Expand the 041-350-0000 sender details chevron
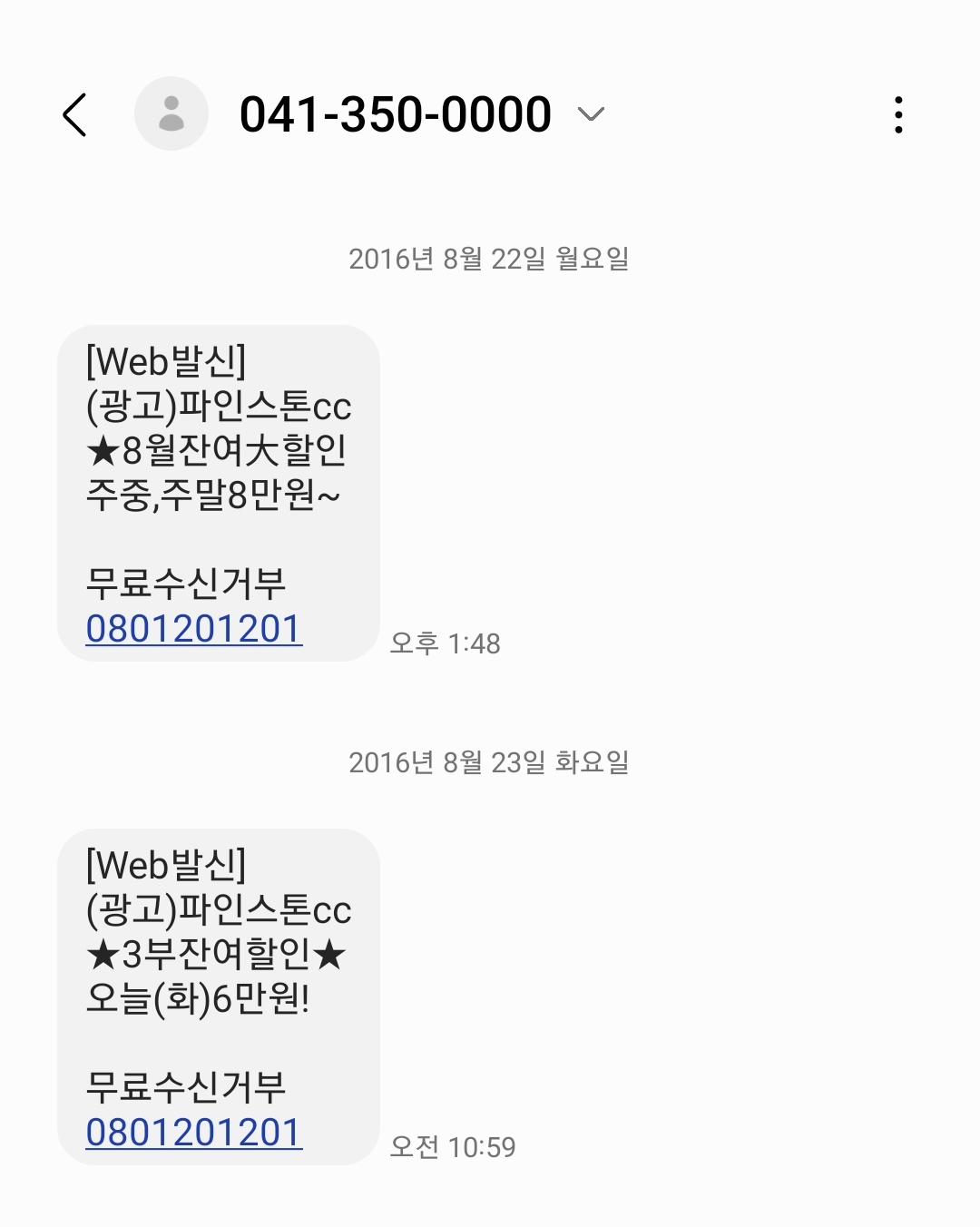 (592, 114)
